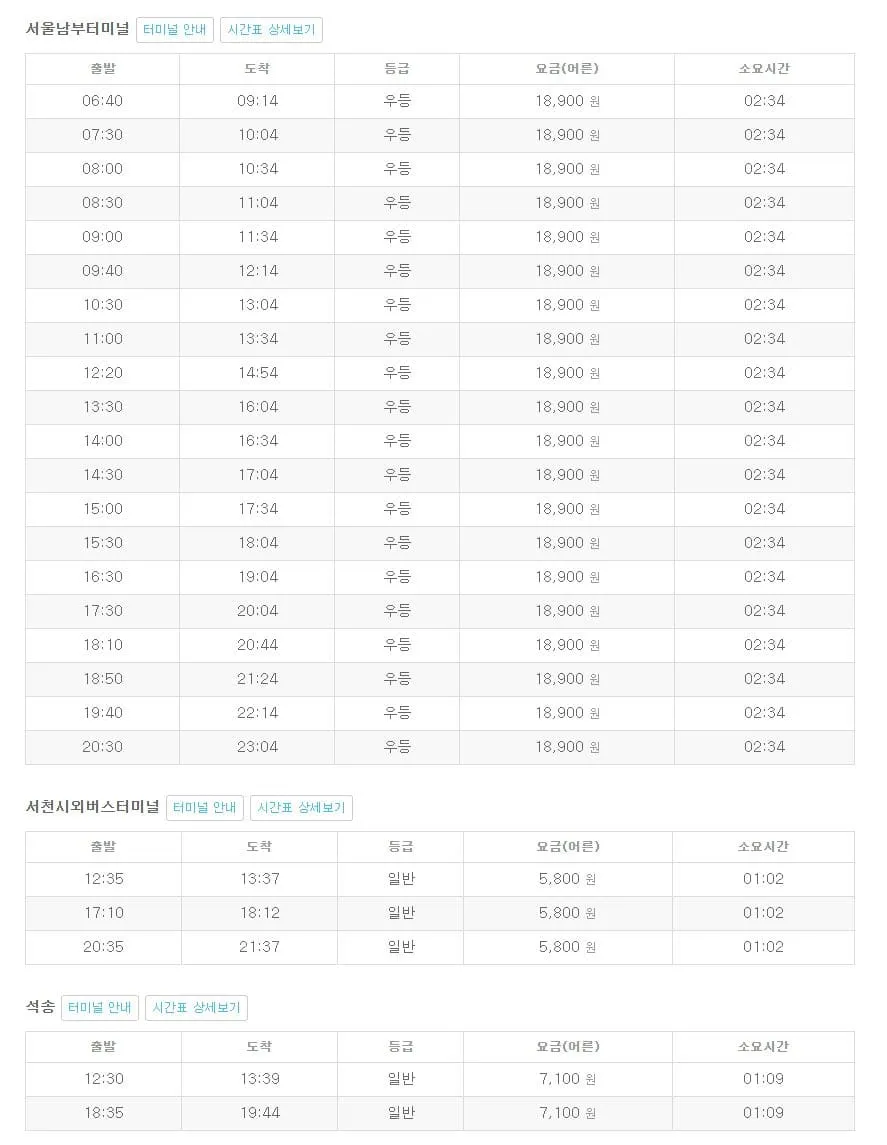Screen dimensions: 887x1145
Task: Open 터미널 안내 for 서울남부터미널
Action: click(175, 29)
